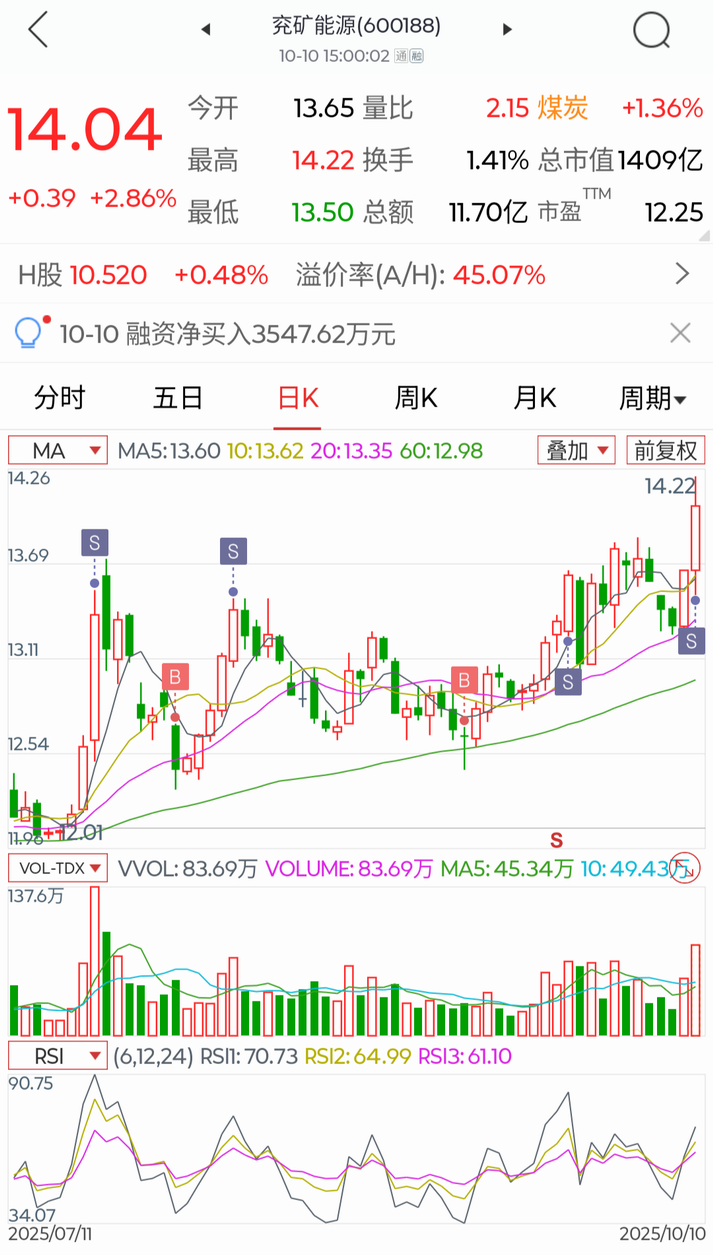Switch to the 月K chart tab
Viewport: 713px width, 1255px height.
[534, 398]
